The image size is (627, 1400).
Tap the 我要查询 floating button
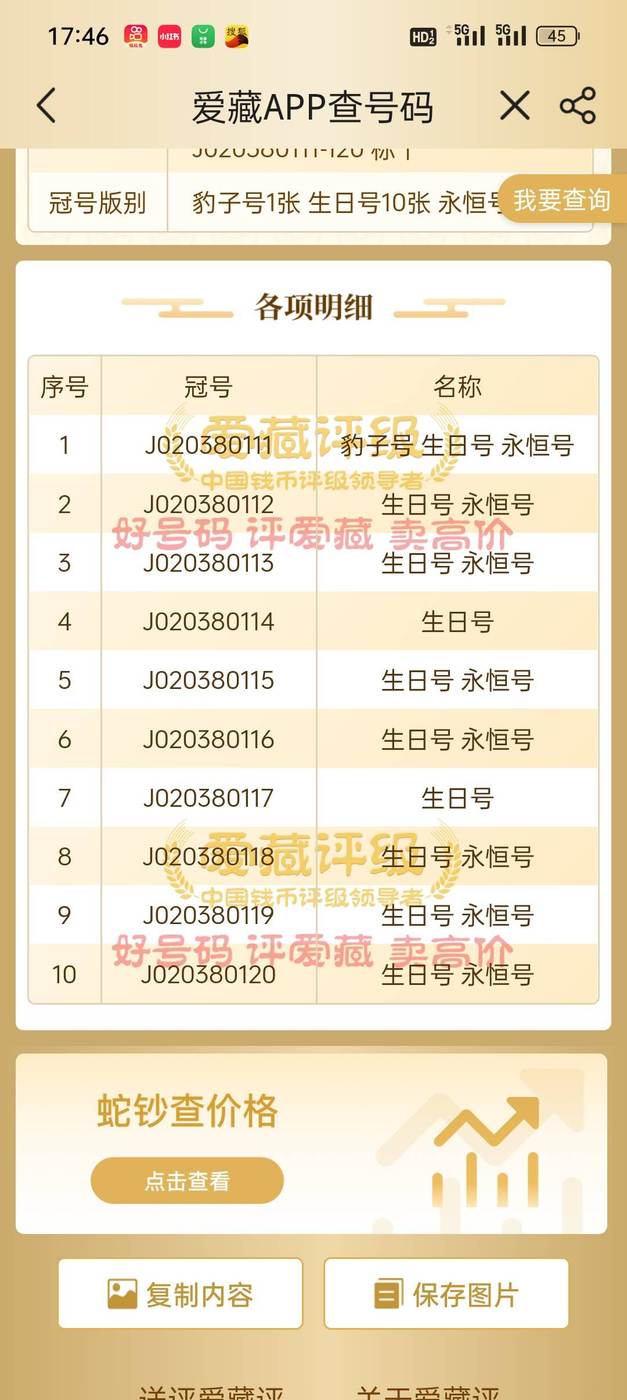pyautogui.click(x=562, y=200)
